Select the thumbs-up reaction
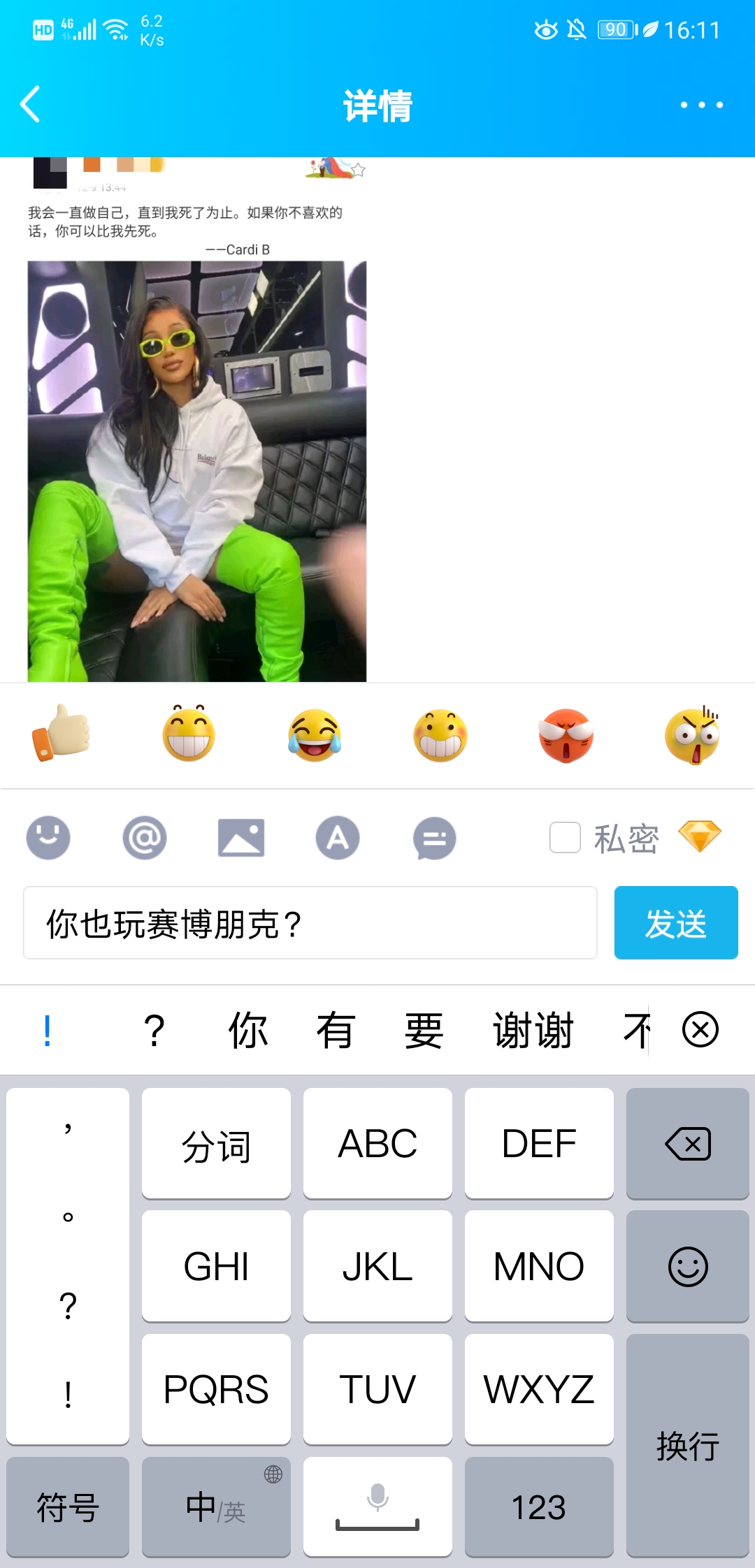 point(62,736)
